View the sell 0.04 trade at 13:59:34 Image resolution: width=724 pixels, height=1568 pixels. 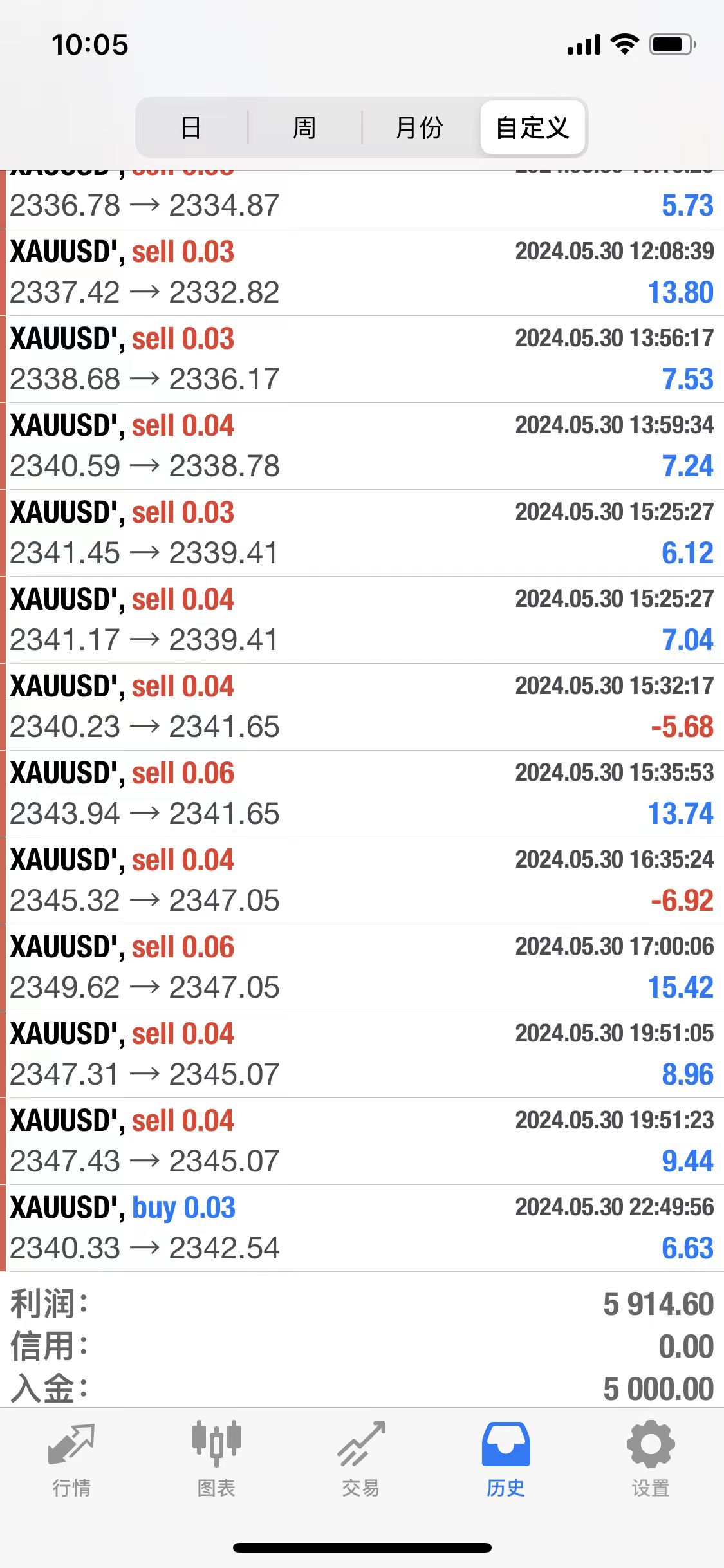pos(362,446)
